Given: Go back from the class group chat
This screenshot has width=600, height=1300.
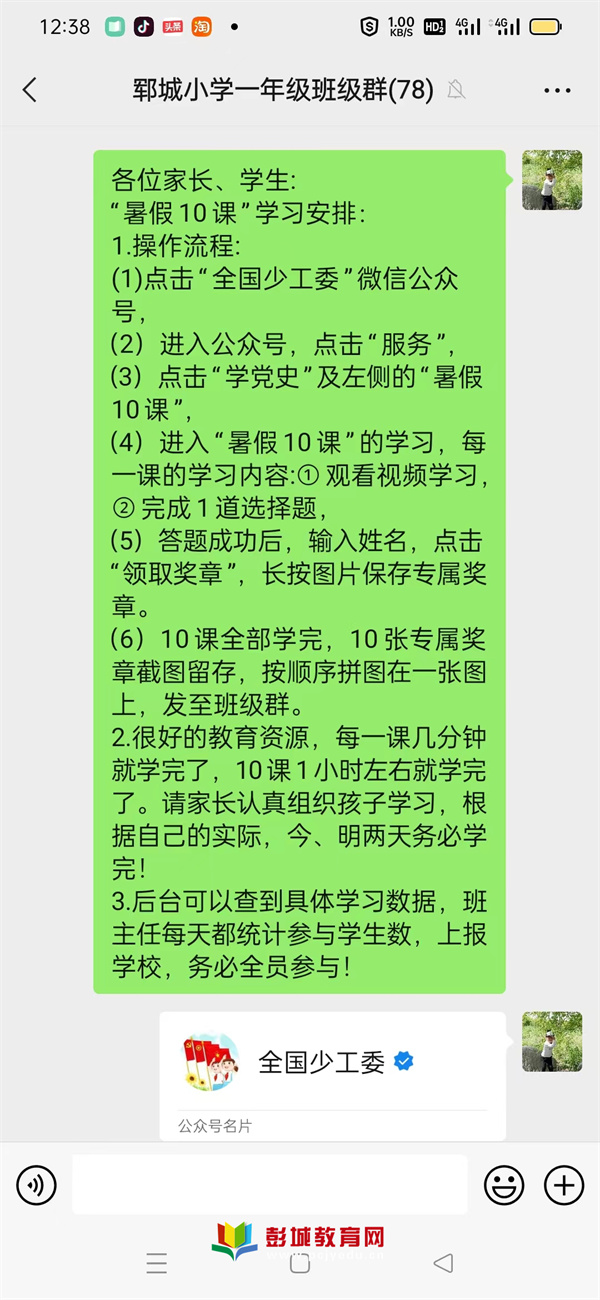Looking at the screenshot, I should point(30,90).
